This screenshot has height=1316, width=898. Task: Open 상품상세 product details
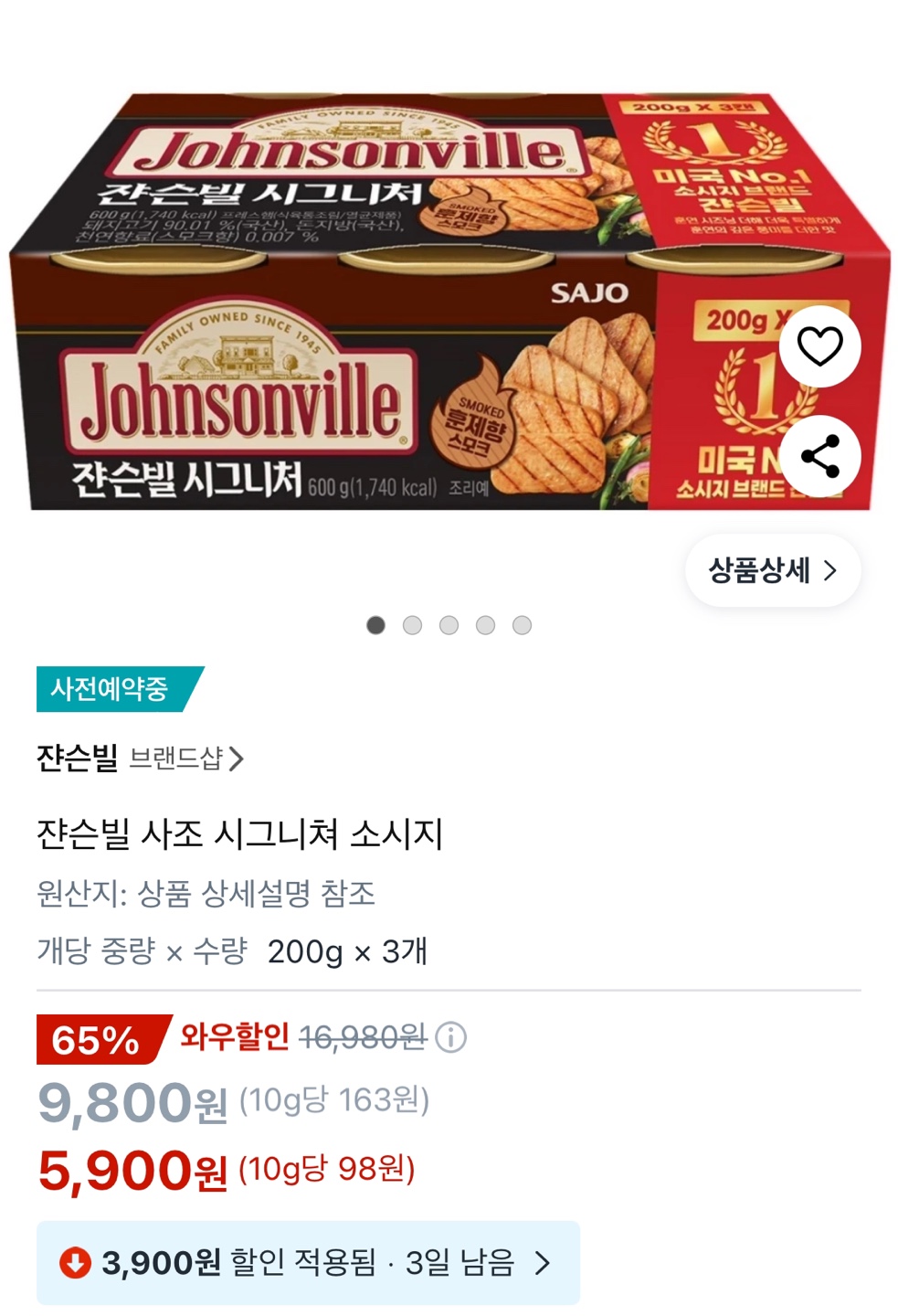[x=773, y=571]
